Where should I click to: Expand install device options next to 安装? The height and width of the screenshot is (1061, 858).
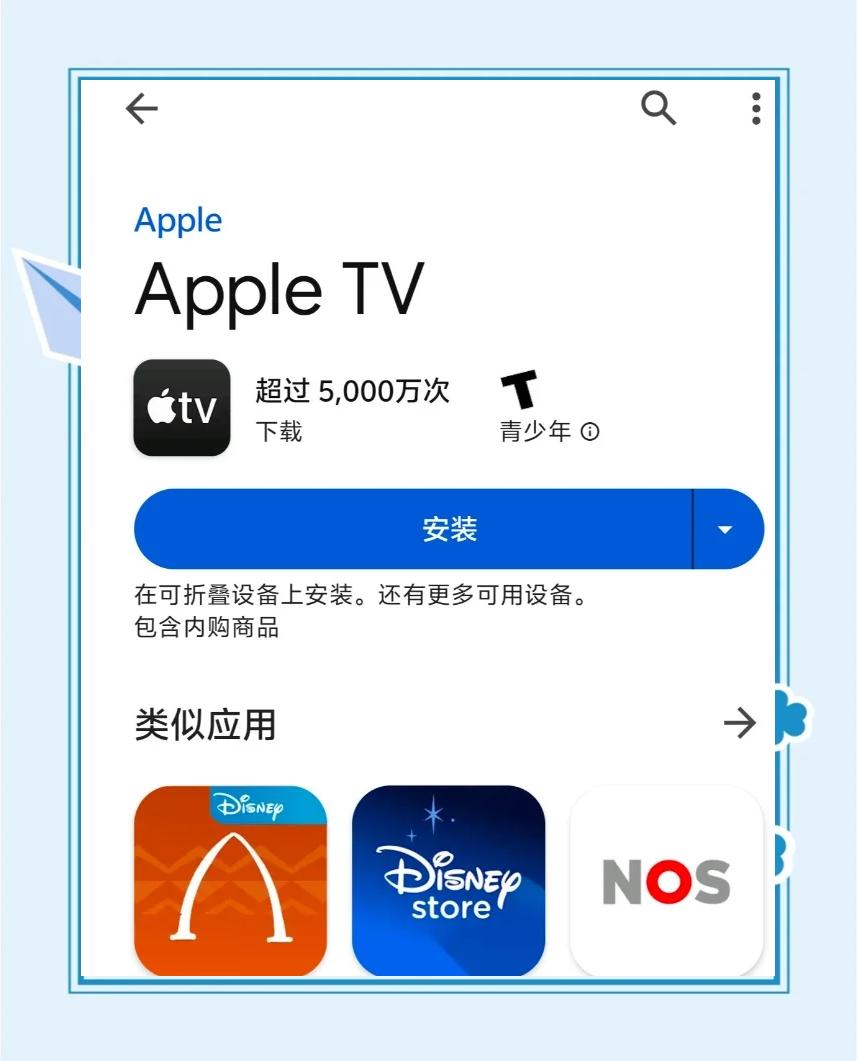tap(726, 530)
